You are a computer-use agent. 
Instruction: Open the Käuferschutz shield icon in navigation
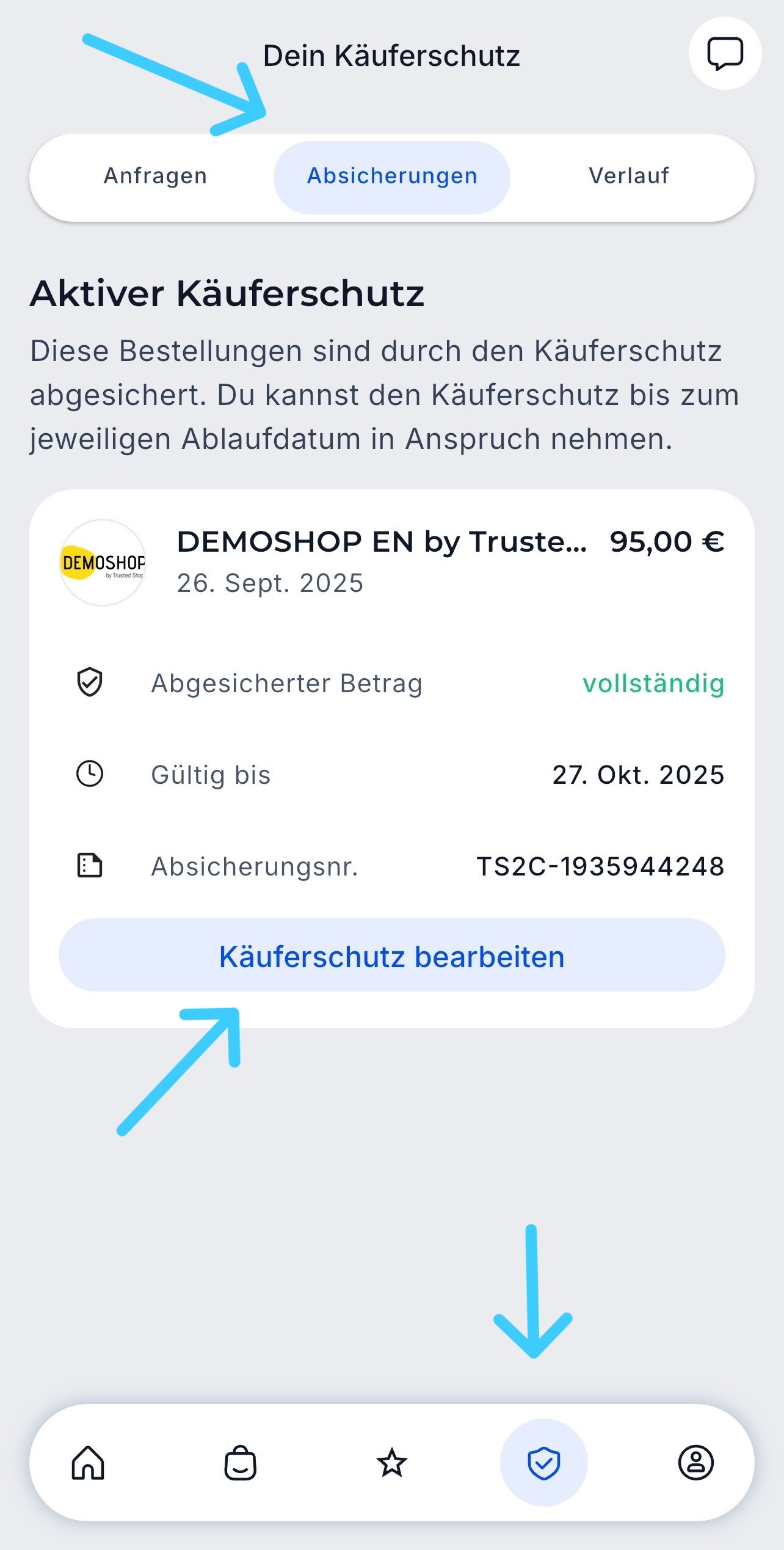[544, 1463]
